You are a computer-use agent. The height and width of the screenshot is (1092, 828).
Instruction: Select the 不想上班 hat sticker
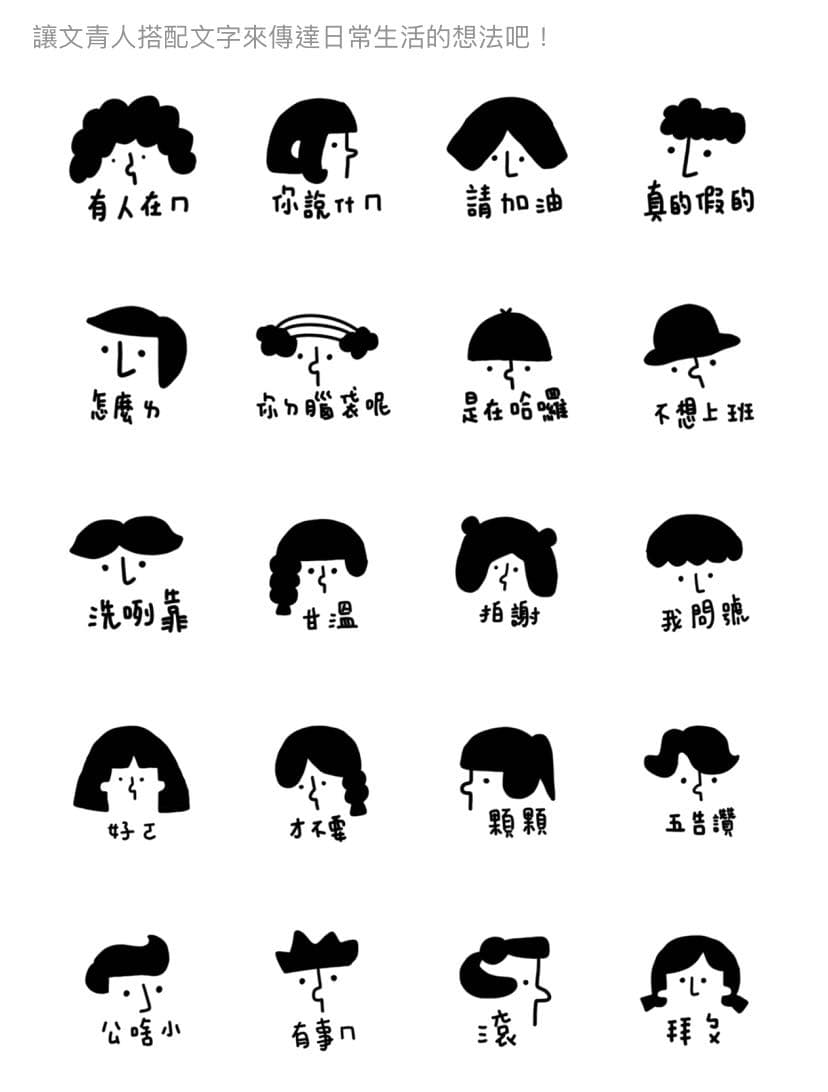[x=700, y=365]
